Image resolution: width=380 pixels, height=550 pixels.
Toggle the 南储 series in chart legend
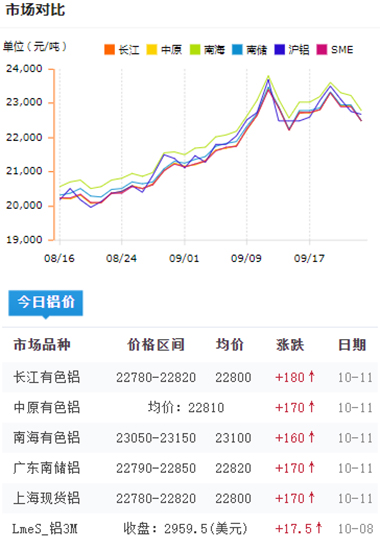tap(249, 49)
